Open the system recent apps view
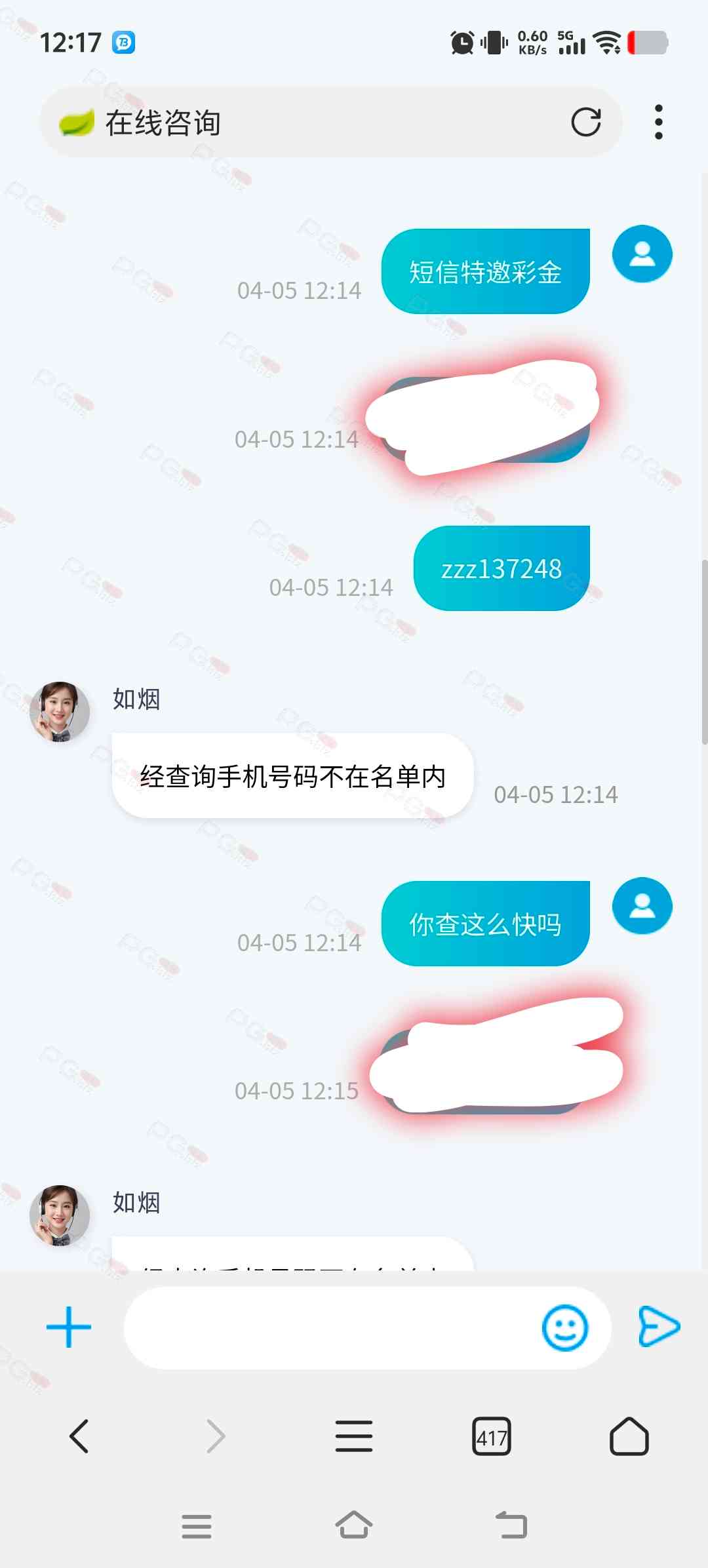Screen dimensions: 708x1568 pos(197,1526)
